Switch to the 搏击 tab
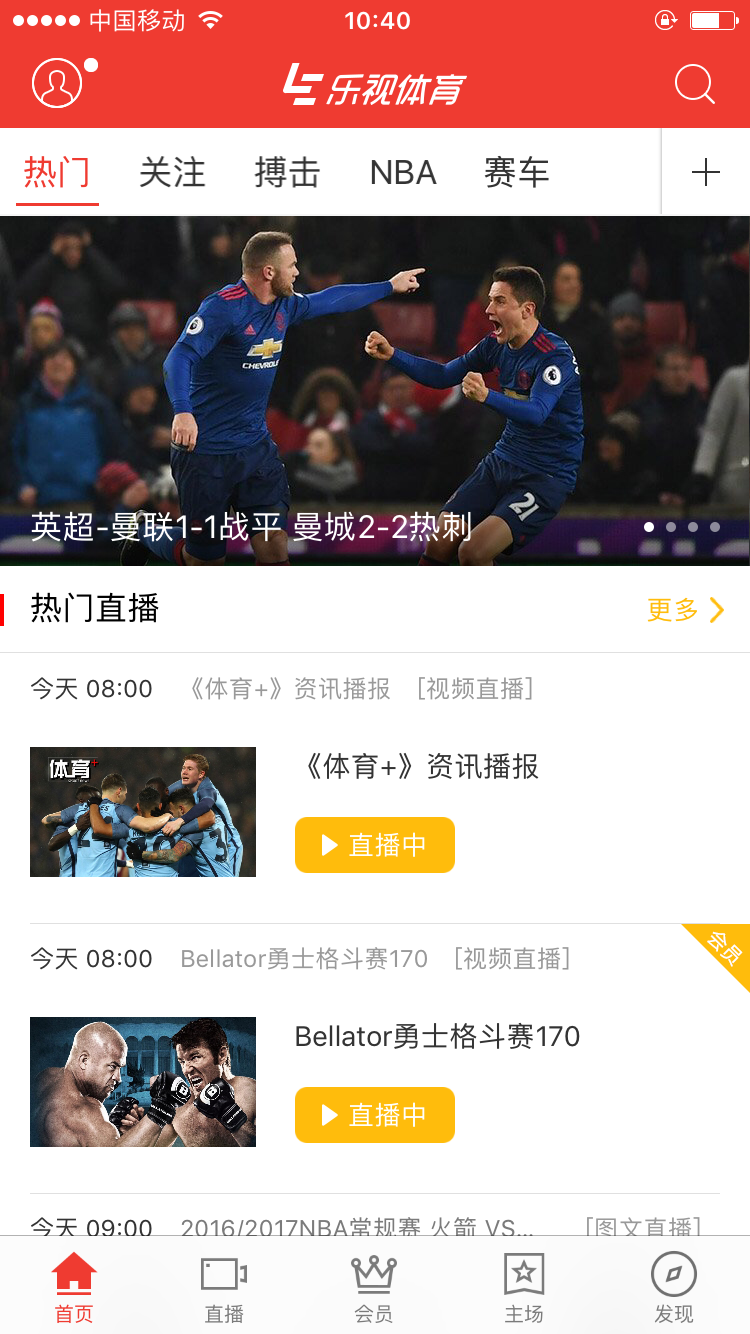Viewport: 750px width, 1334px height. coord(286,172)
